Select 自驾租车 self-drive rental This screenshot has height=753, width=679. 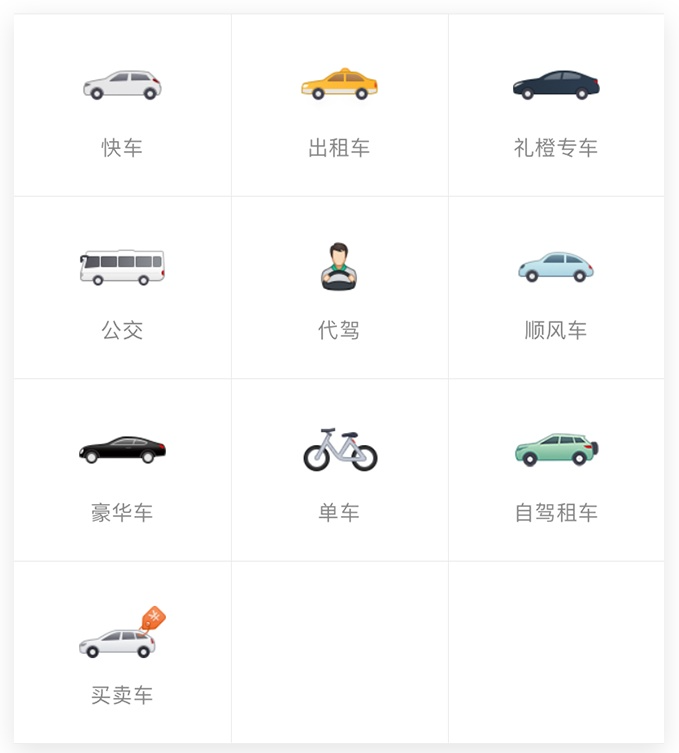point(556,470)
